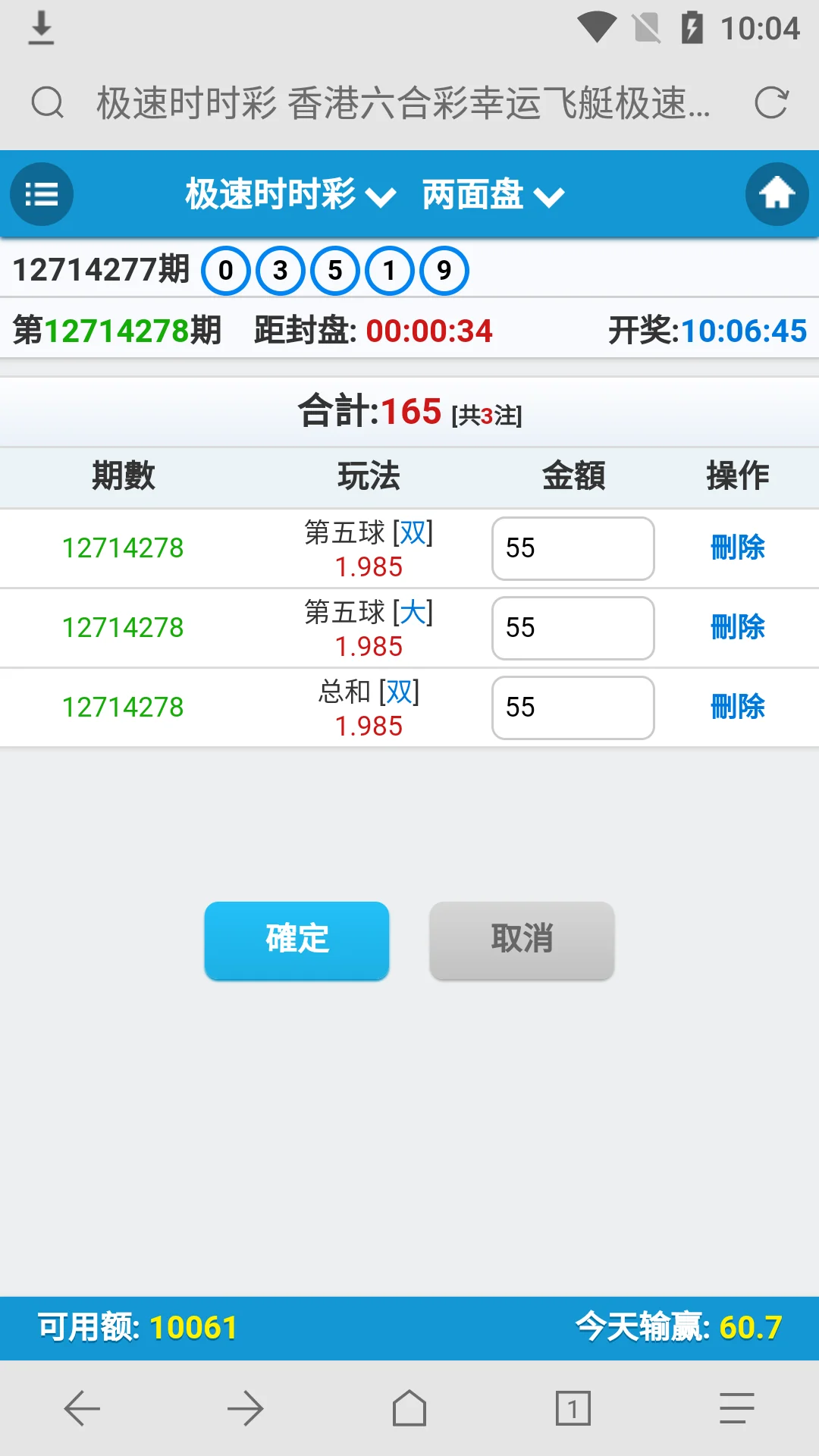Expand the 极速时时彩 game dropdown
The image size is (819, 1456).
click(x=290, y=195)
